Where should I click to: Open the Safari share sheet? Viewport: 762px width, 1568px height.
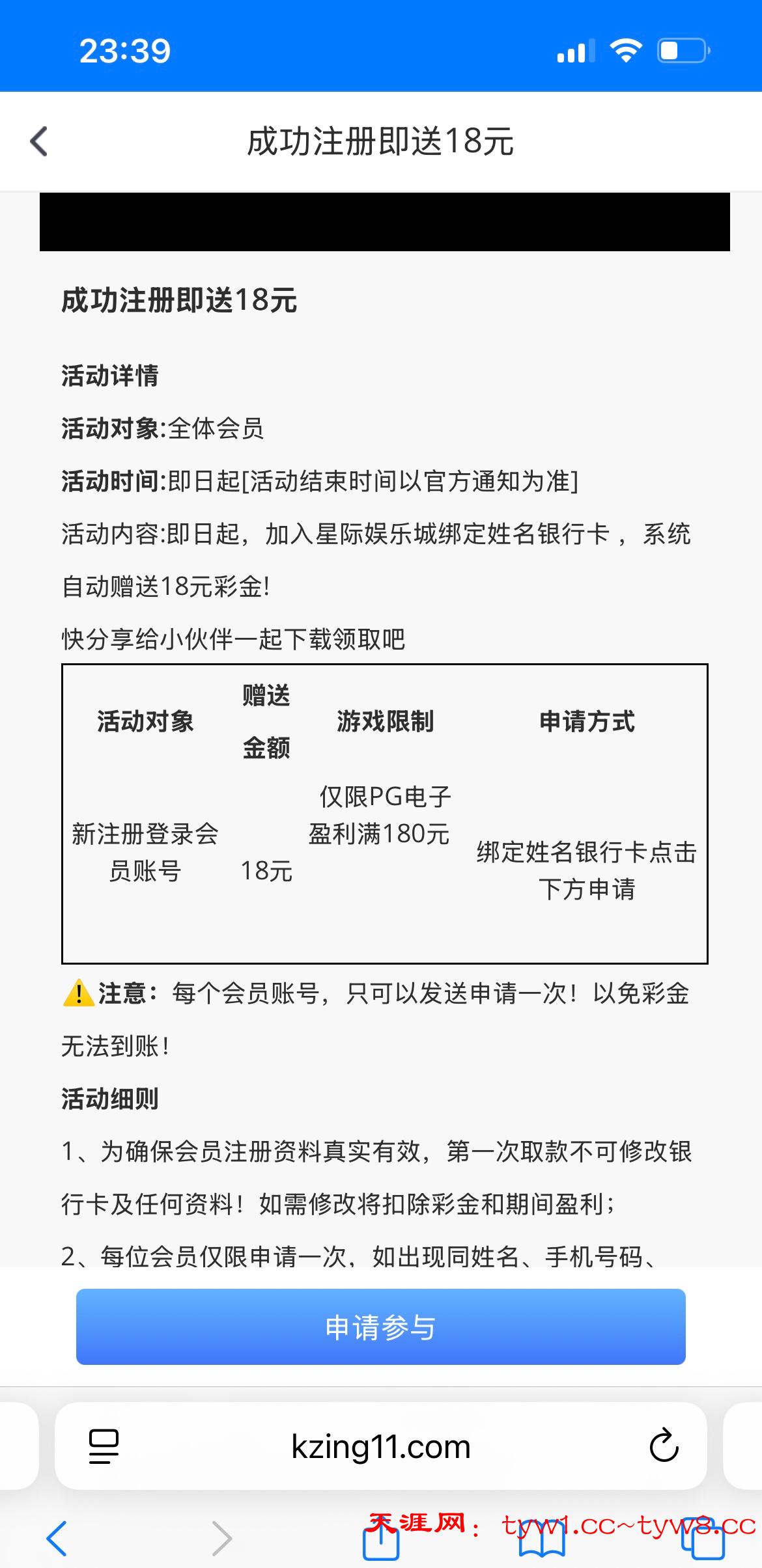(381, 1541)
